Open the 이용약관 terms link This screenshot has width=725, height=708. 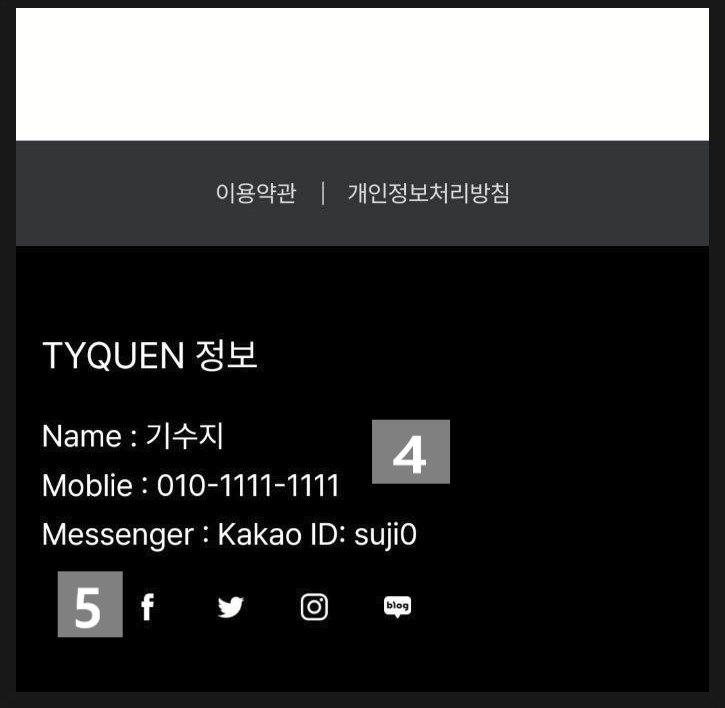[256, 193]
